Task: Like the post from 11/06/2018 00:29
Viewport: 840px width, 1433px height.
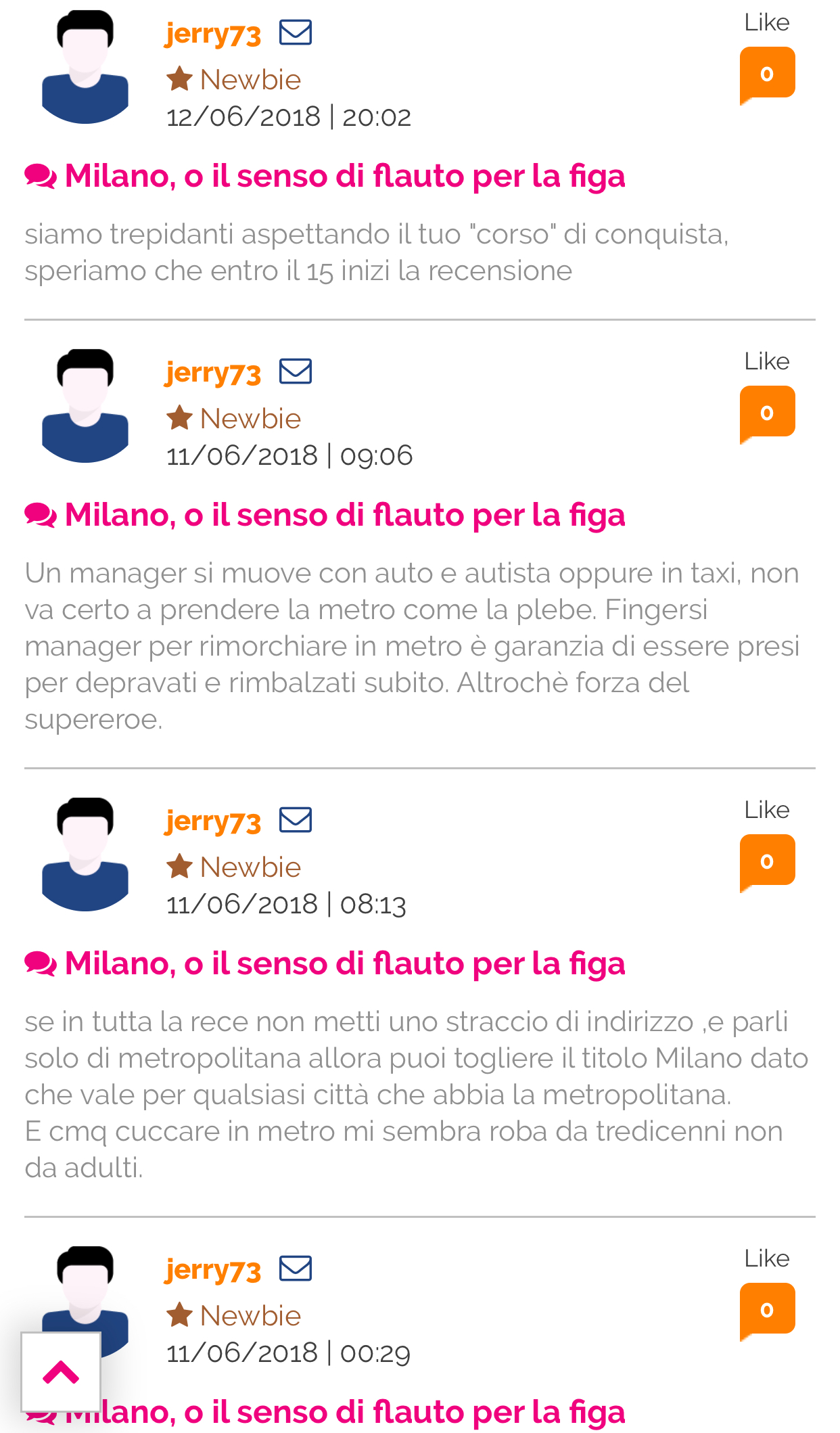Action: click(767, 1309)
